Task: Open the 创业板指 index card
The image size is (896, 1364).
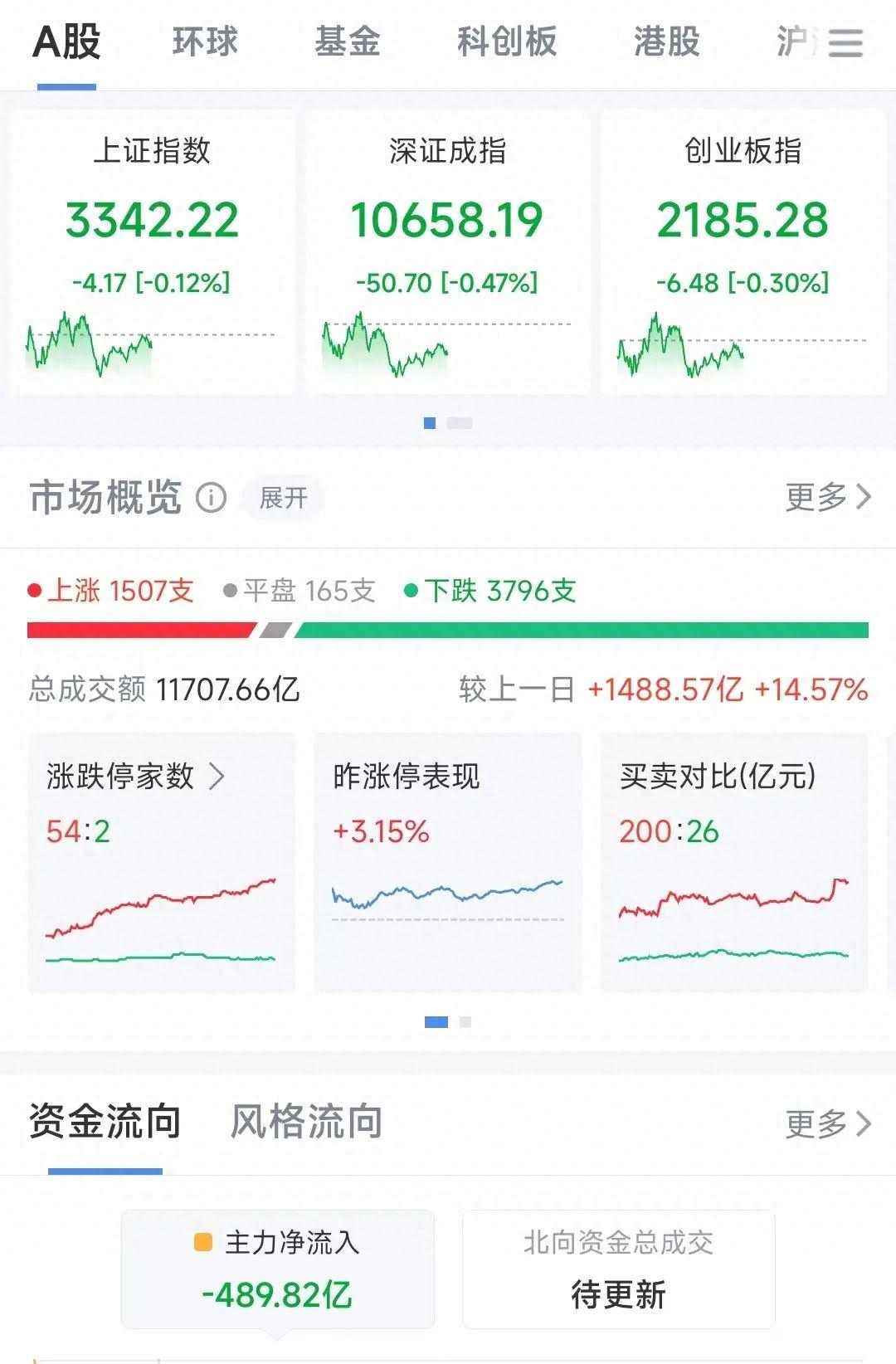Action: pos(743,253)
